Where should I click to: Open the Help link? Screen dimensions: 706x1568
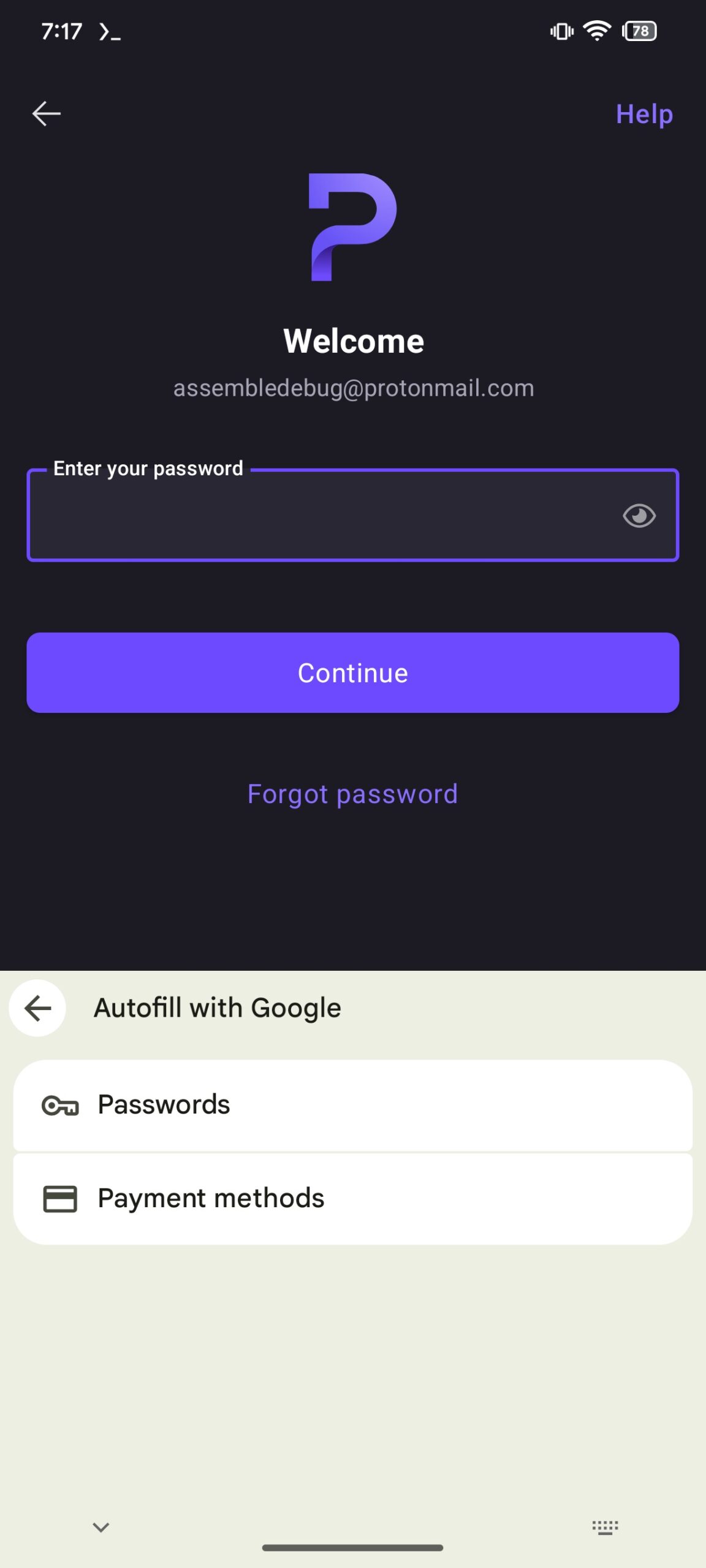point(643,114)
